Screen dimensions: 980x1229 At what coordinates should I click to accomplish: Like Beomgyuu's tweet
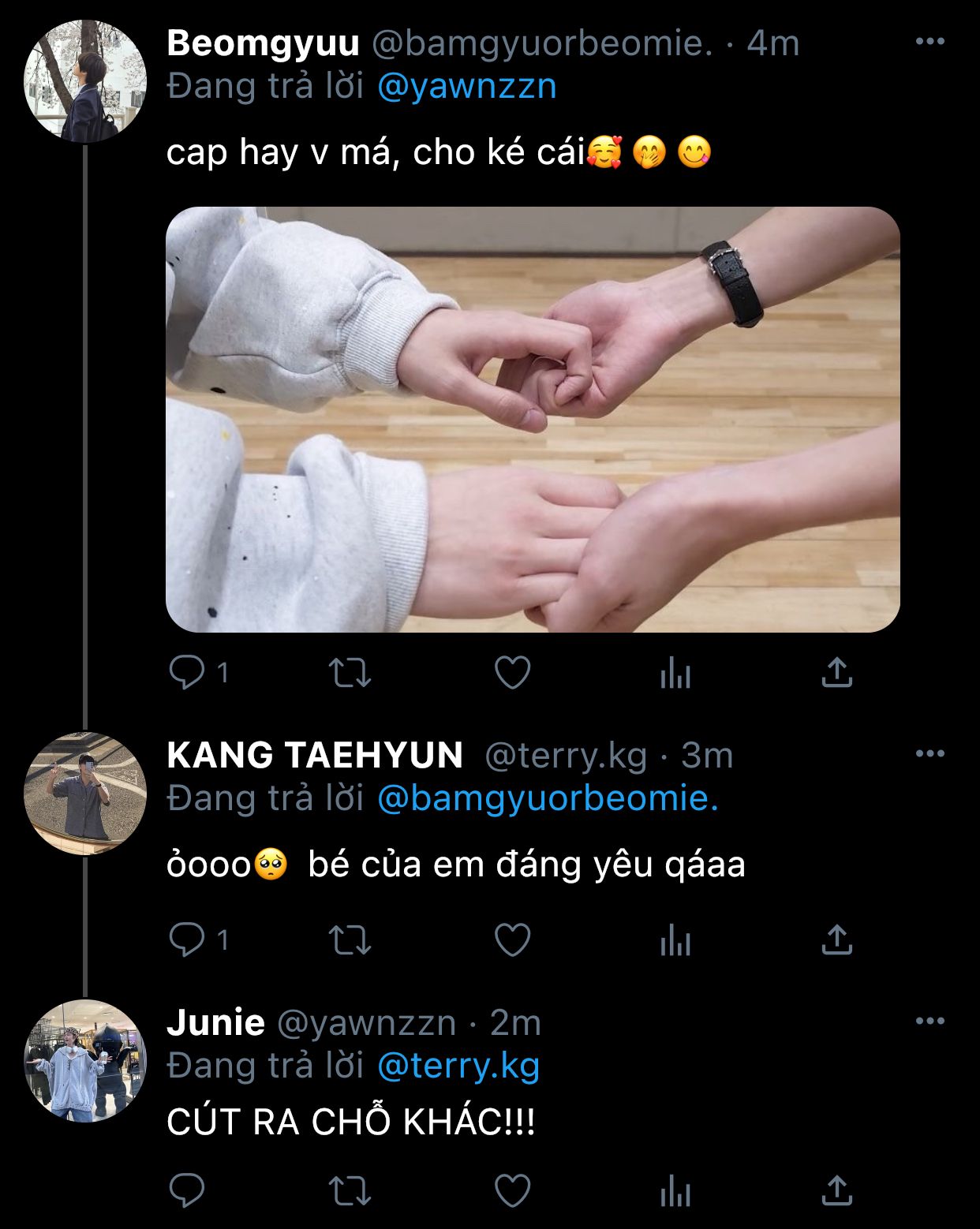pyautogui.click(x=512, y=673)
